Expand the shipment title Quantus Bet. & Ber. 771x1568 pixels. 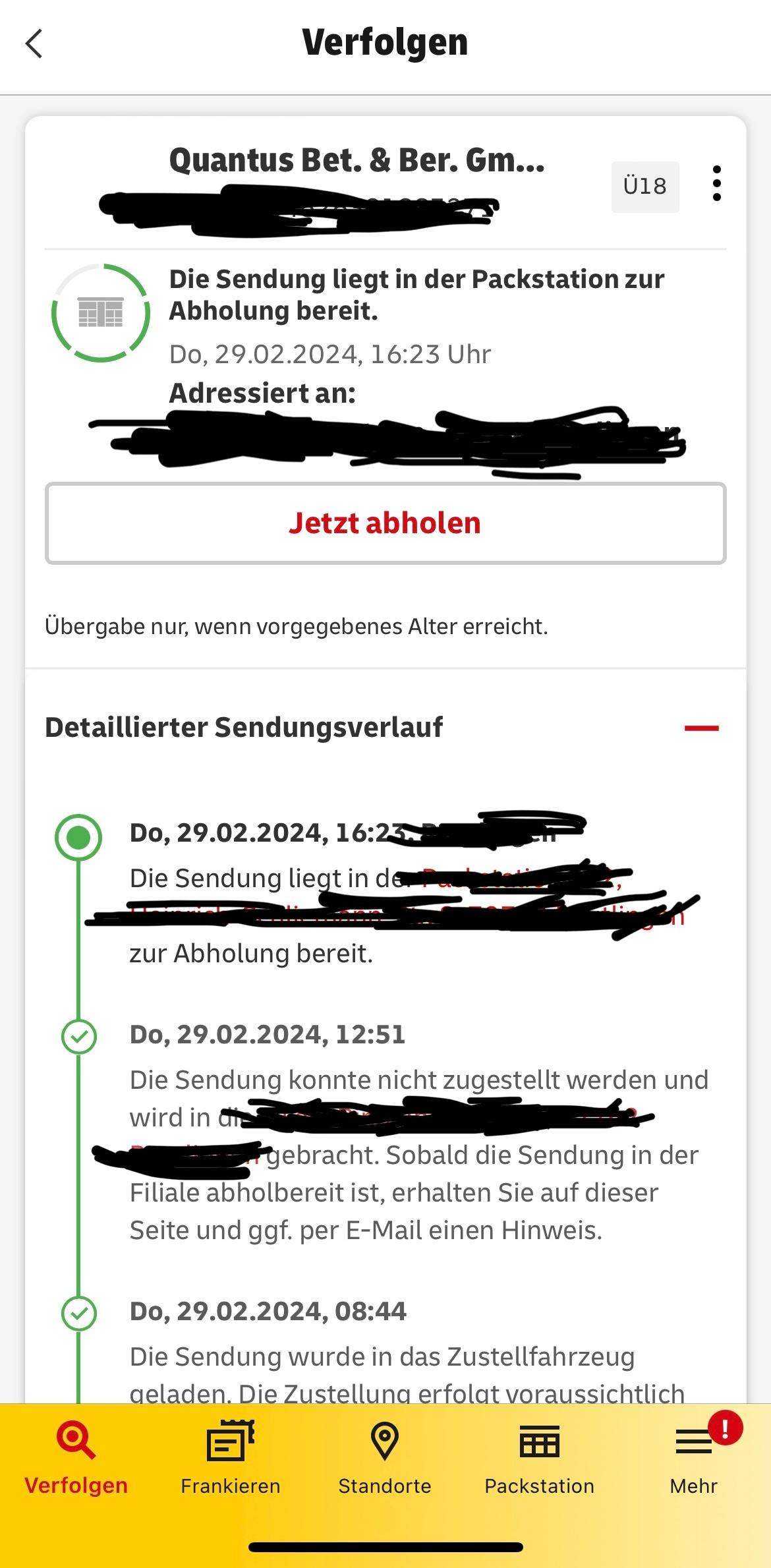[357, 160]
